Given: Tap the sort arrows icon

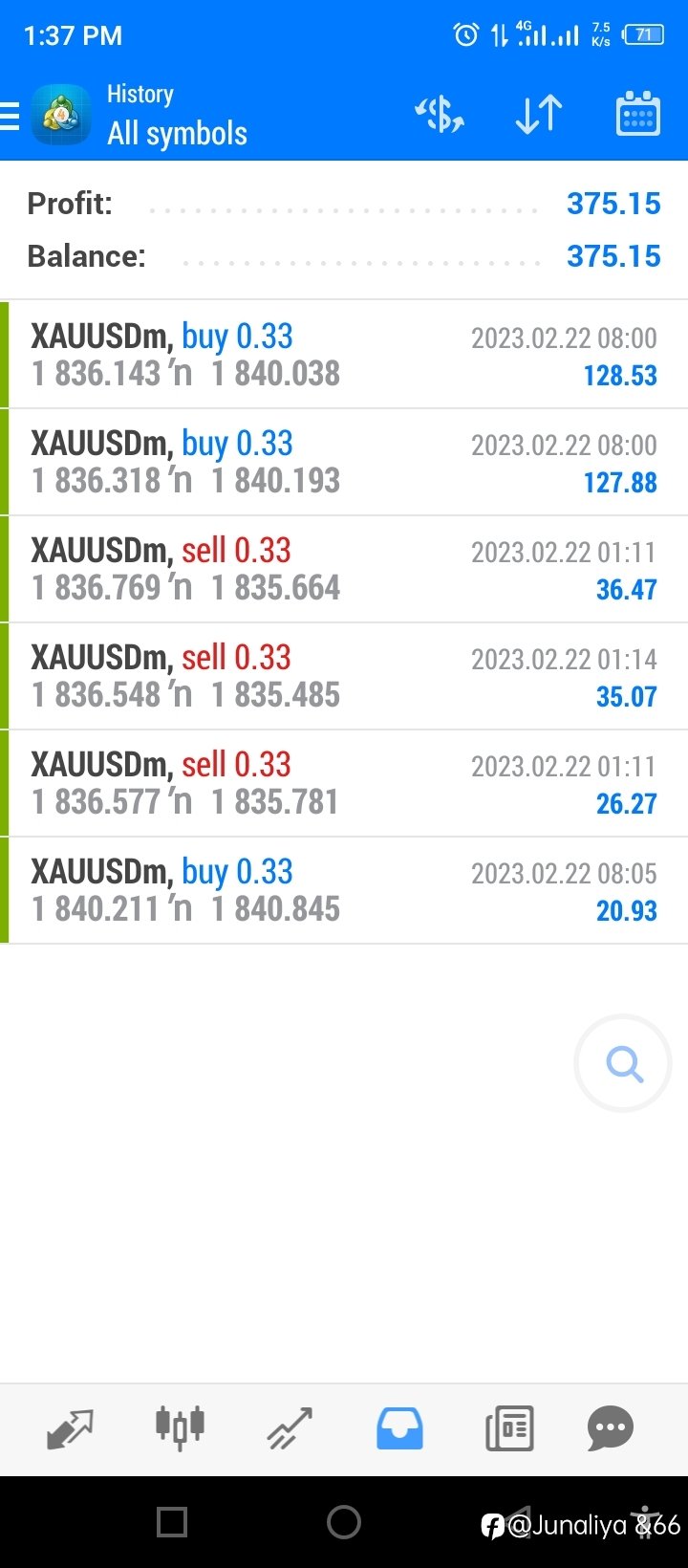Looking at the screenshot, I should pyautogui.click(x=539, y=115).
